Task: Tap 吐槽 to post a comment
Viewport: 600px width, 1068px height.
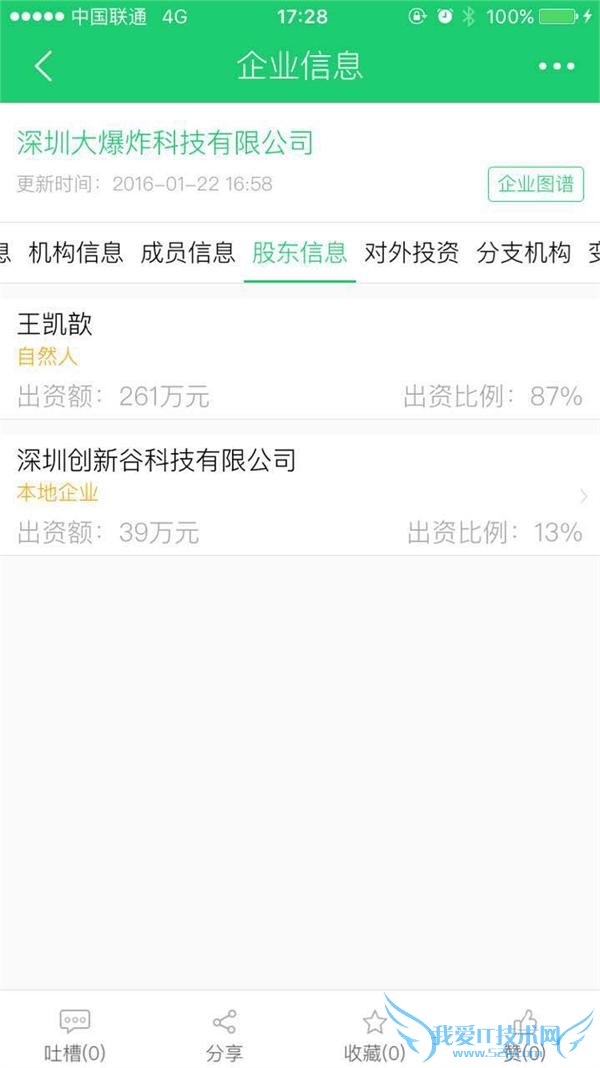Action: coord(75,1034)
